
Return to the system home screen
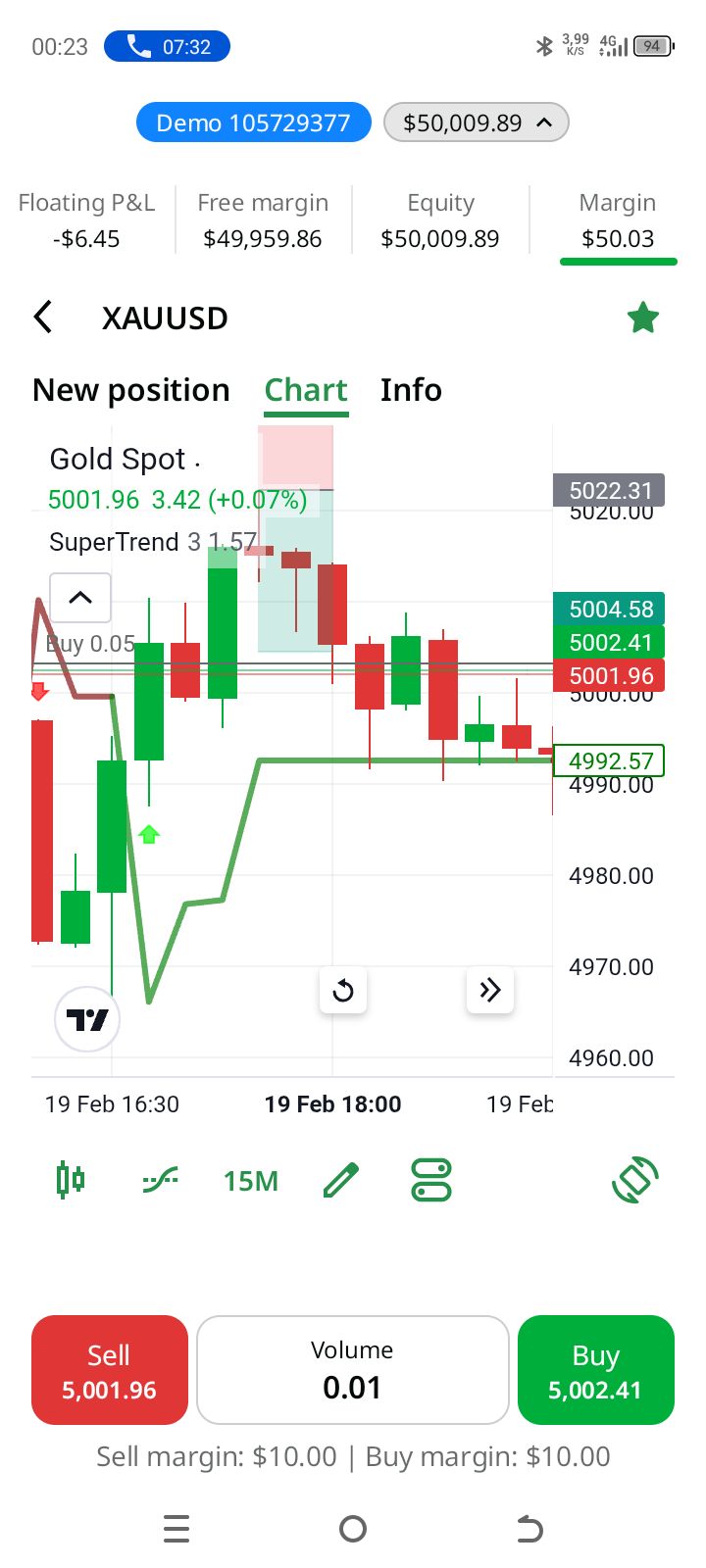tap(353, 1529)
